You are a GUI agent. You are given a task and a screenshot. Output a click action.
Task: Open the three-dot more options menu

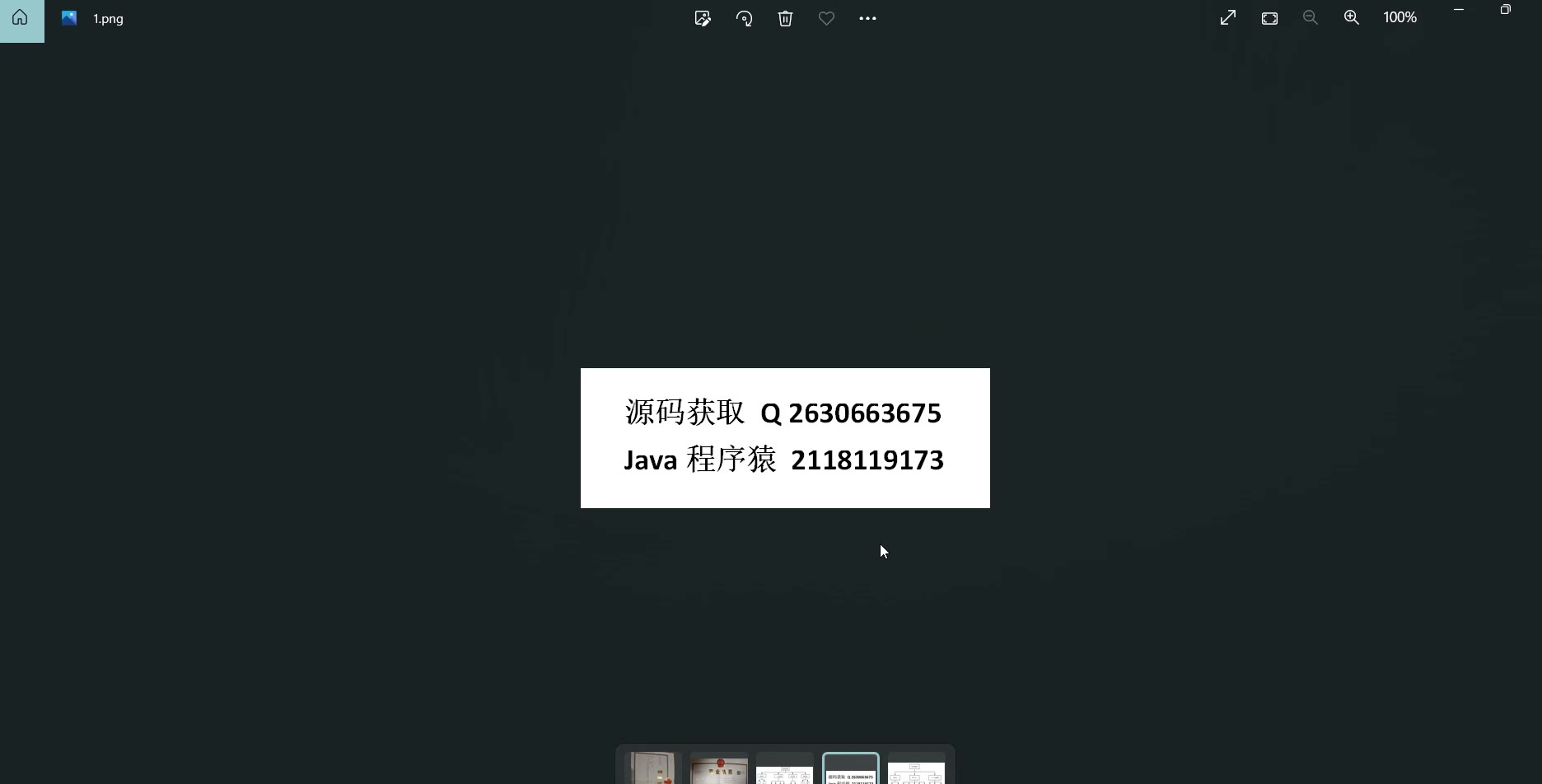(867, 18)
